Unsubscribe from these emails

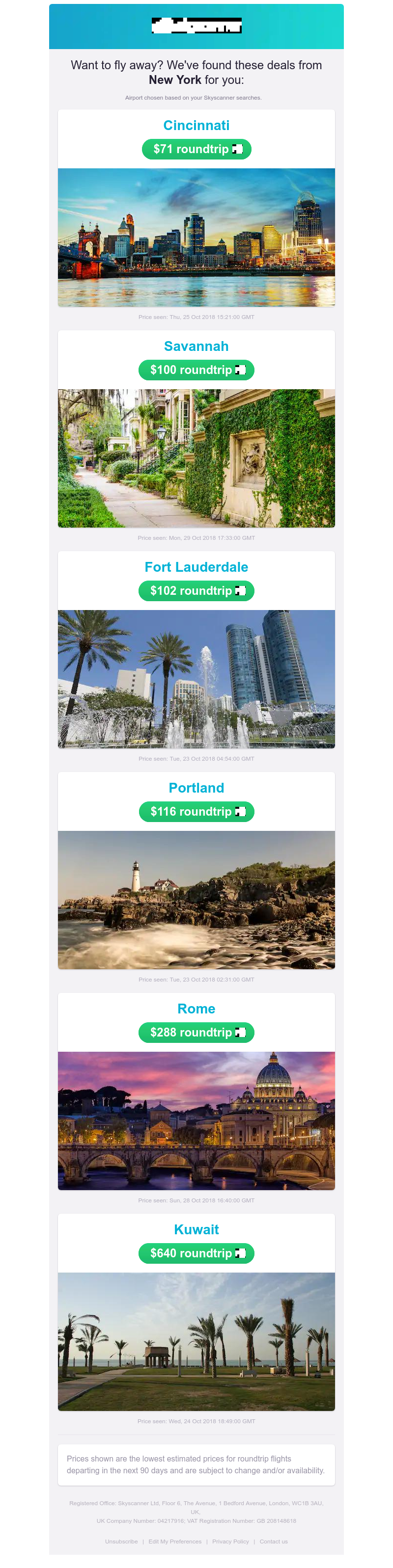[x=121, y=1542]
